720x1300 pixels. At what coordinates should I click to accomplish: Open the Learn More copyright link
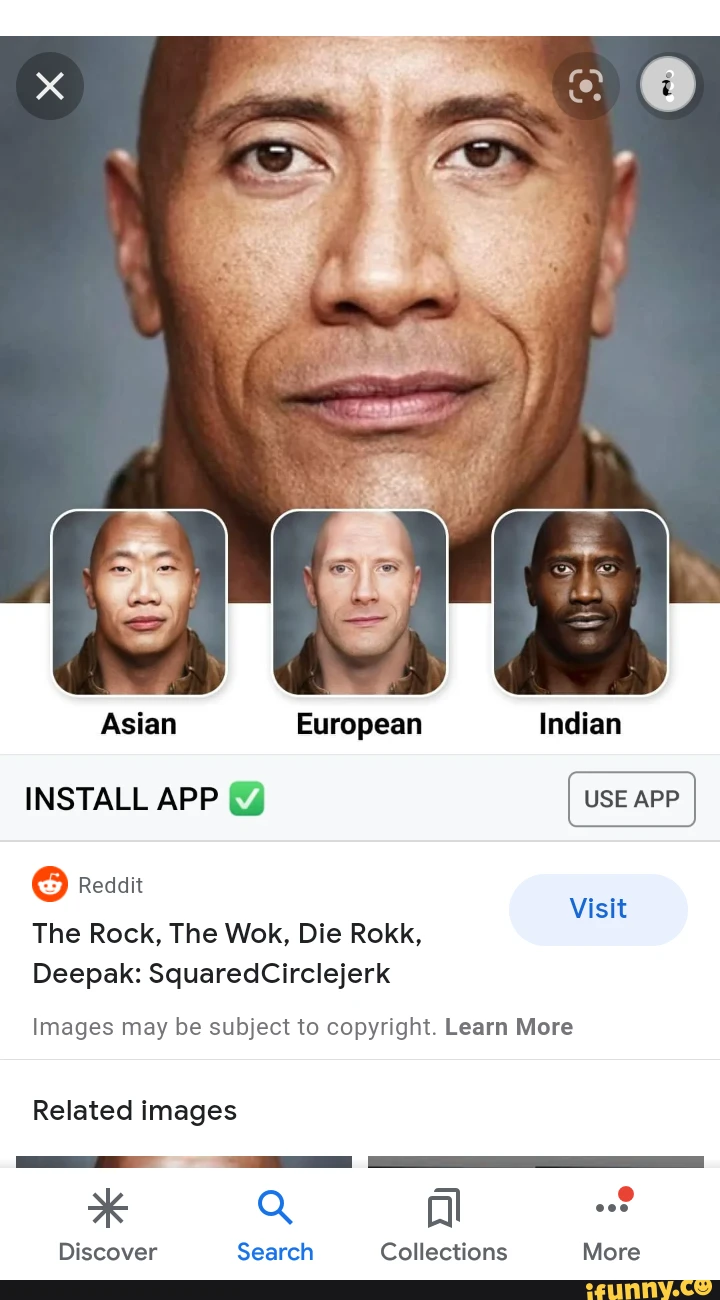(x=509, y=1027)
